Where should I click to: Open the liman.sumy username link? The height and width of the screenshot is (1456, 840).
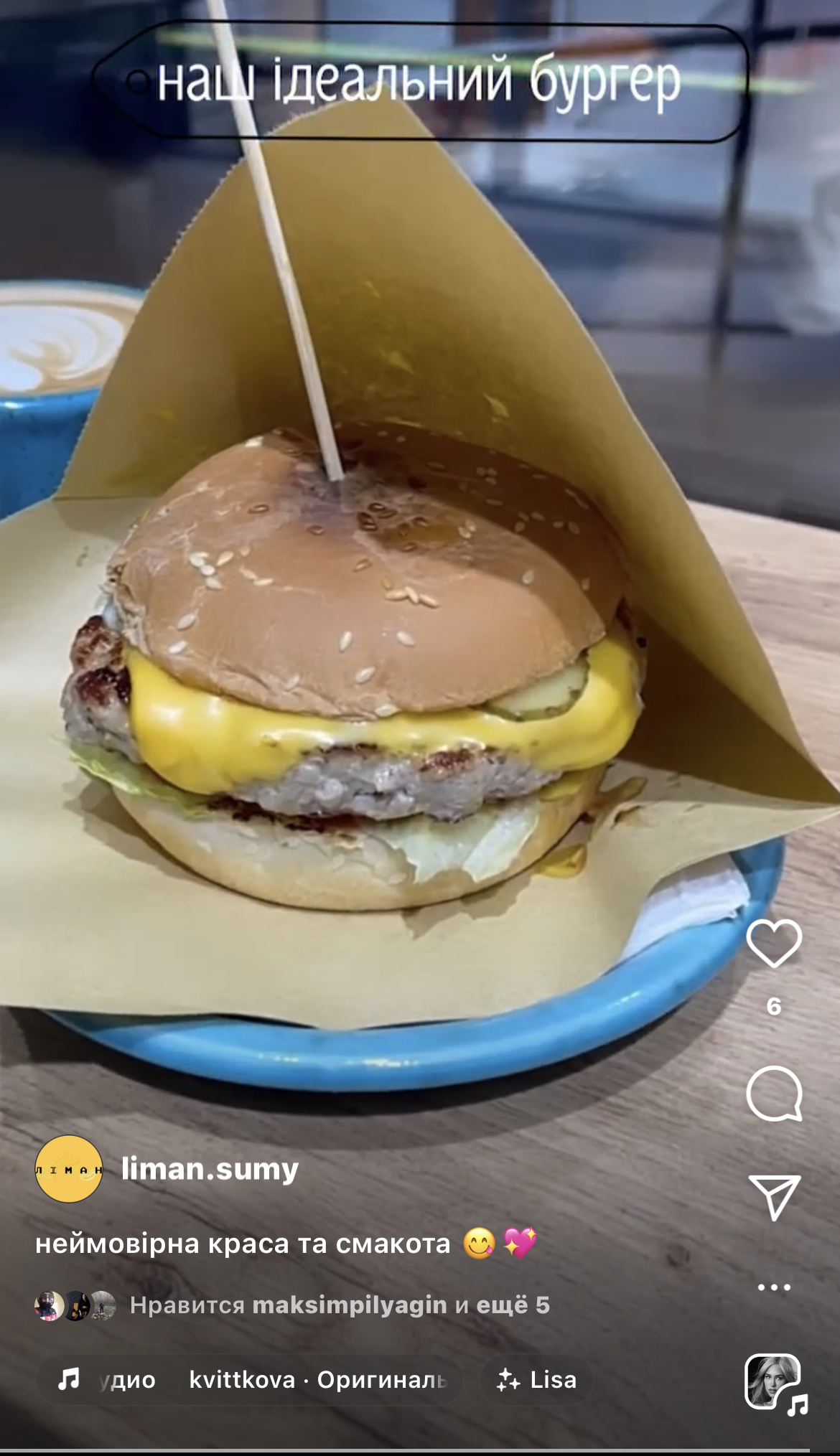click(x=210, y=1169)
